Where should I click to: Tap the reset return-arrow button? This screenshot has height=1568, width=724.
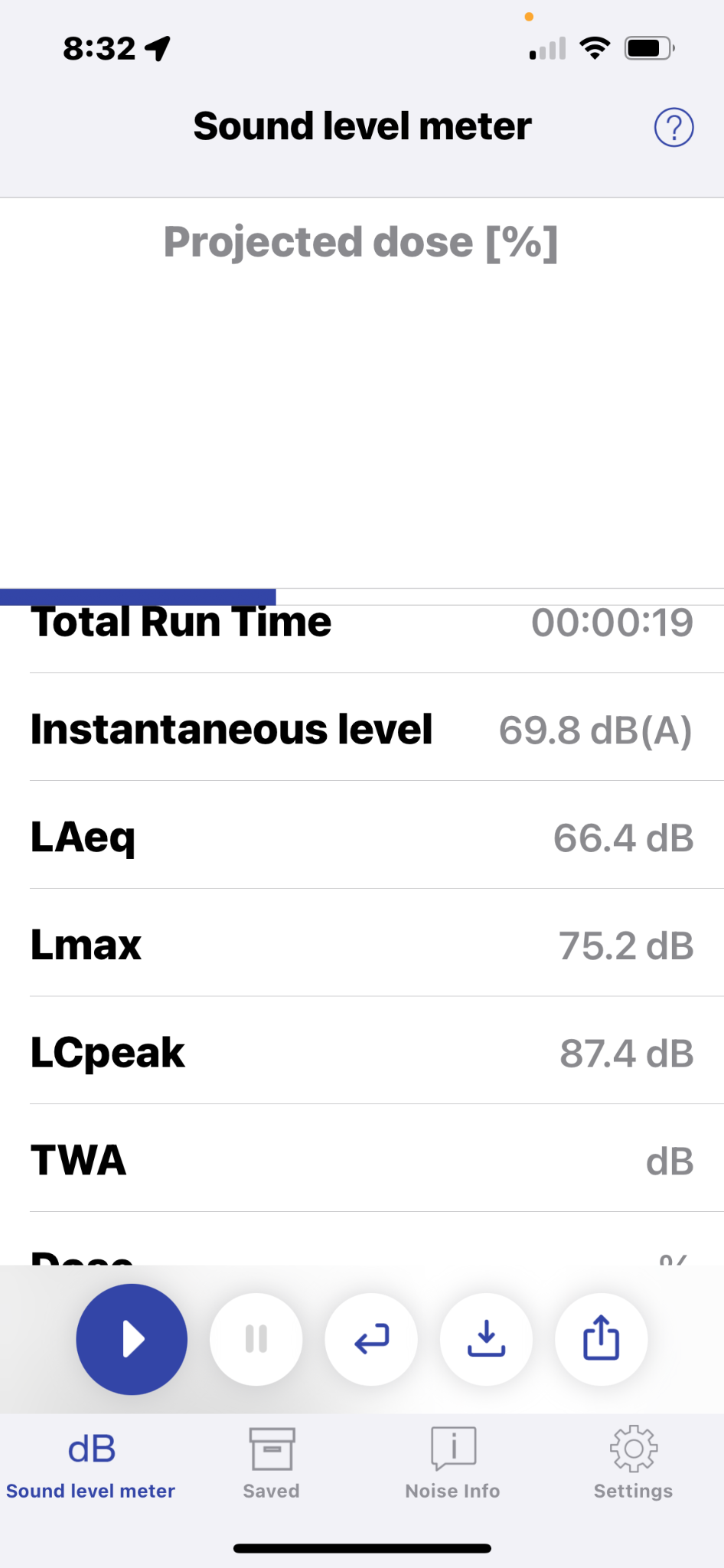pos(371,1339)
